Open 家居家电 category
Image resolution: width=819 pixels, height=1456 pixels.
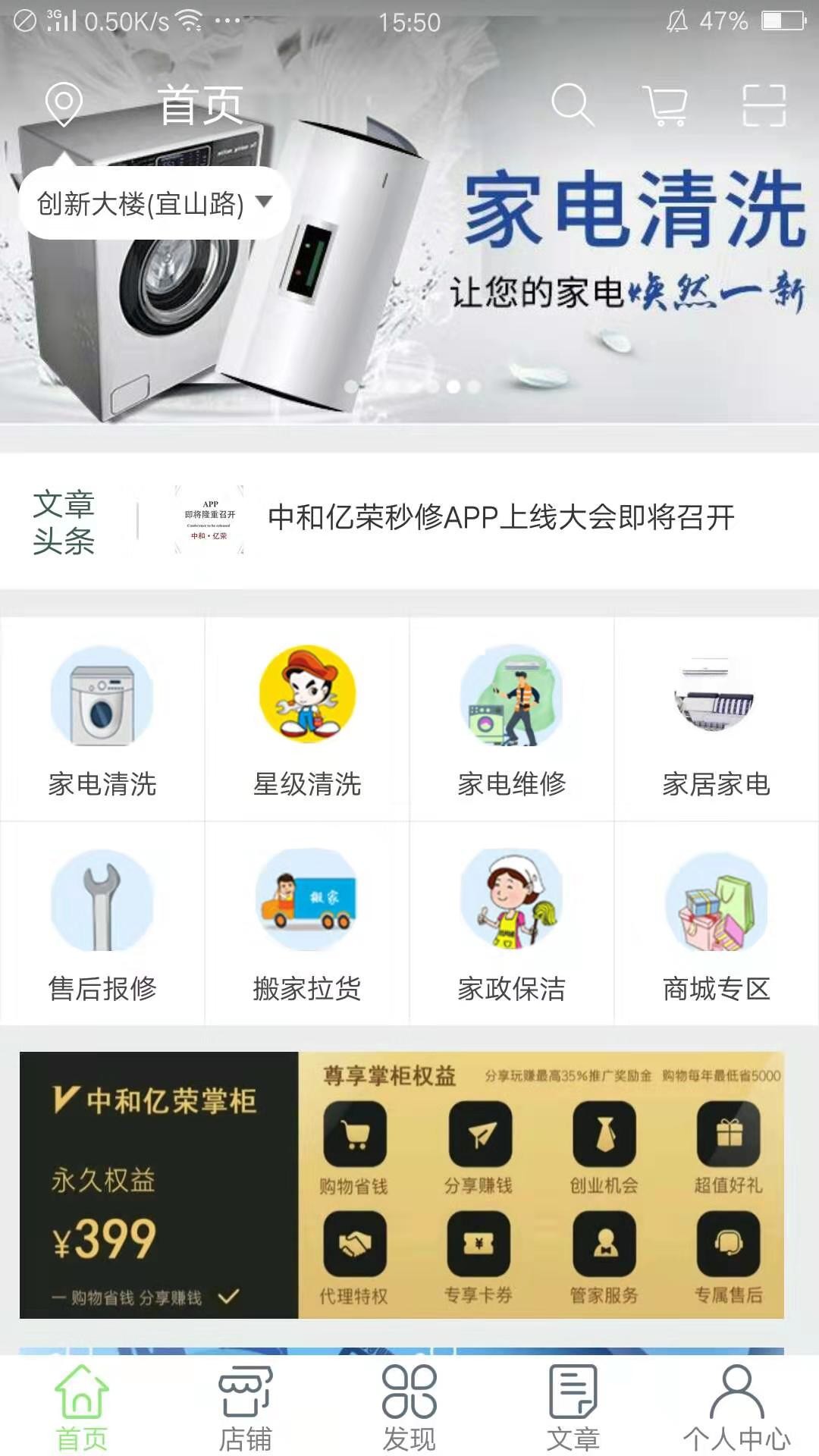pos(716,719)
